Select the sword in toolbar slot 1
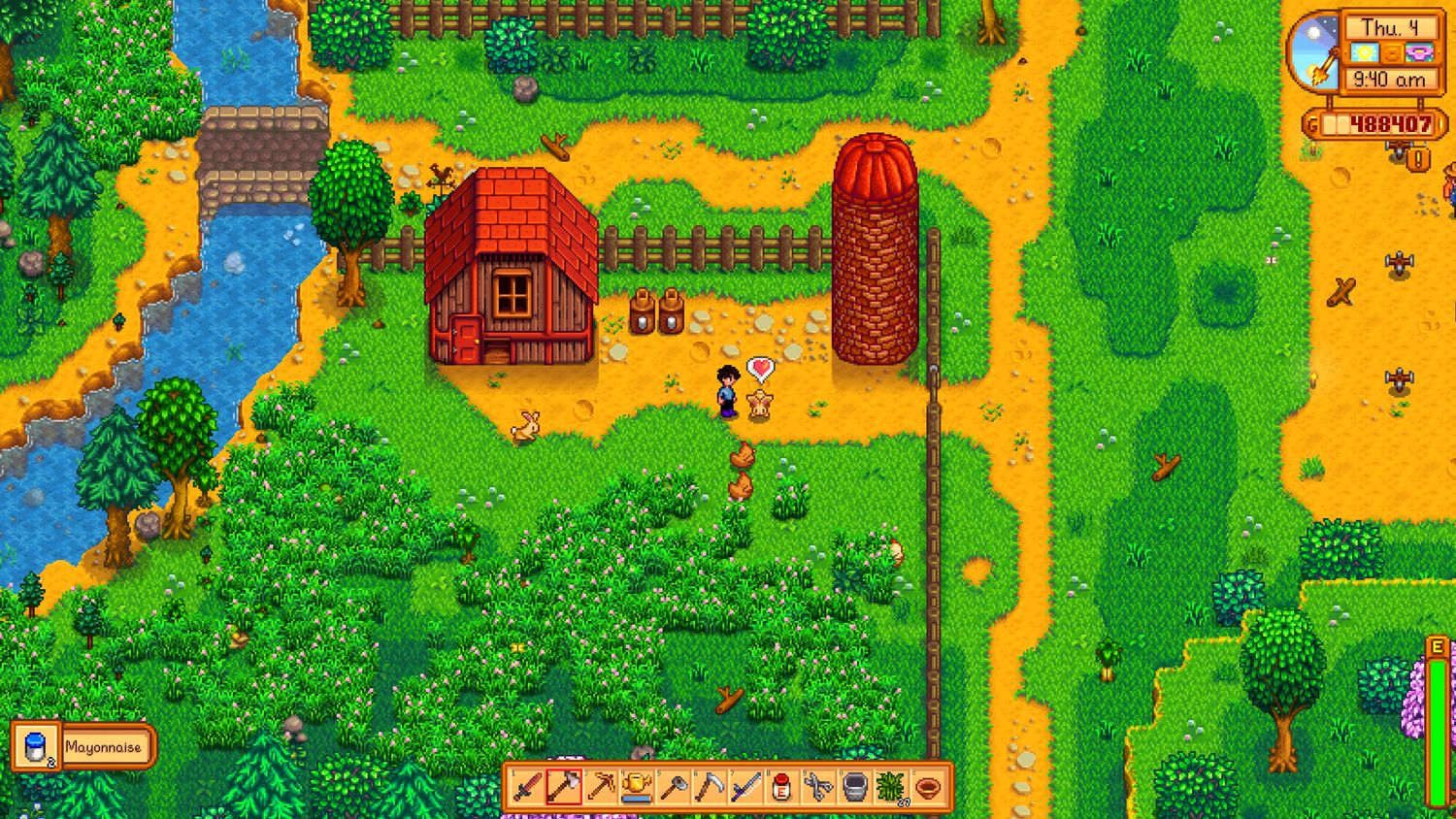The height and width of the screenshot is (819, 1456). (526, 787)
